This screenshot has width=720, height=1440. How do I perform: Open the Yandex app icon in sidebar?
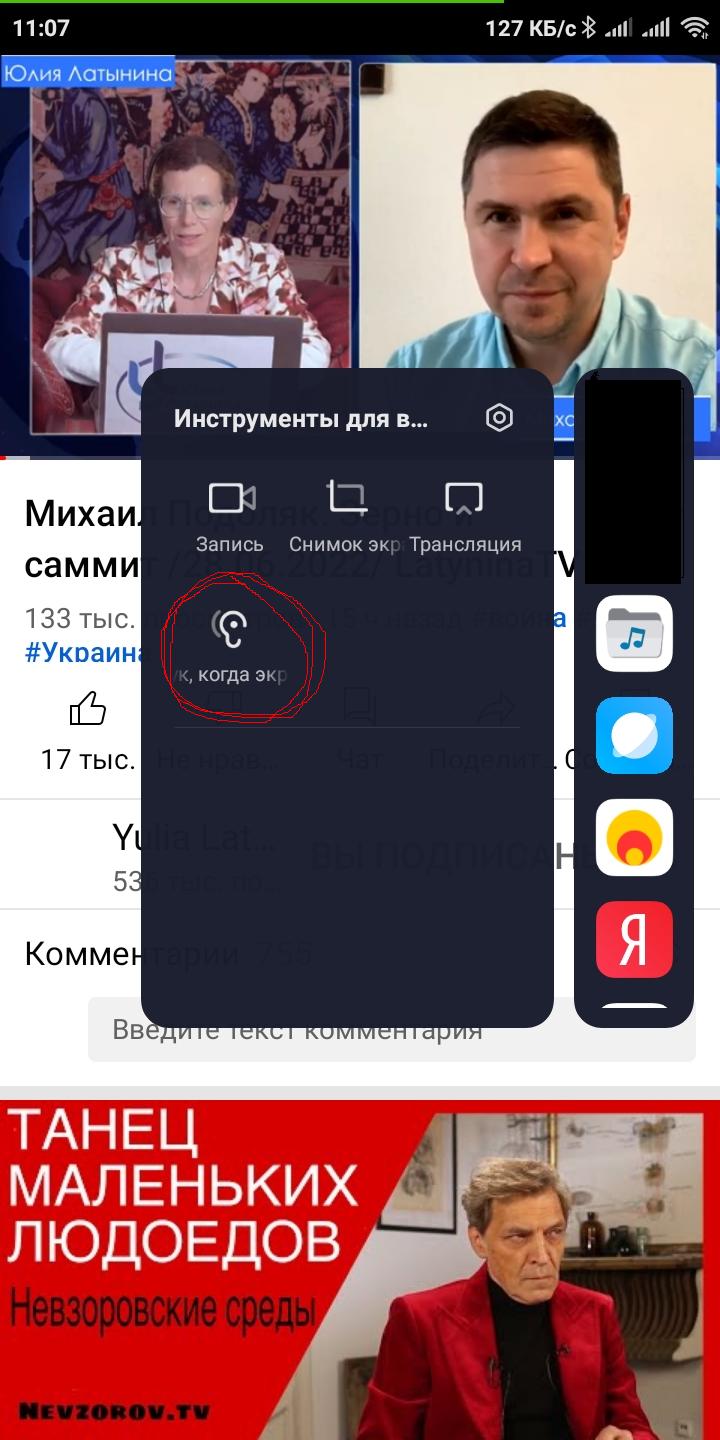point(634,940)
